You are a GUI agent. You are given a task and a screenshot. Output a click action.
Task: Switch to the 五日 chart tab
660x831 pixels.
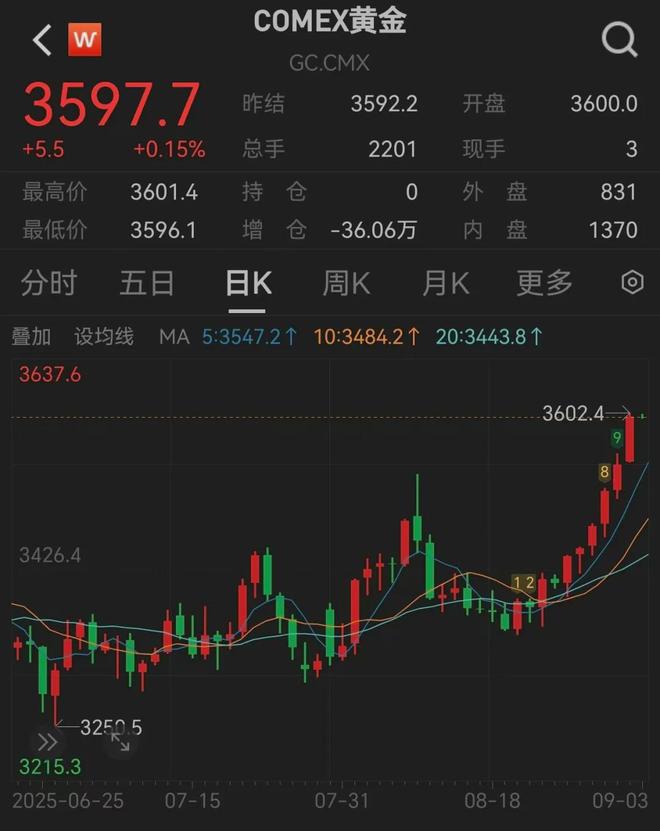pyautogui.click(x=147, y=283)
